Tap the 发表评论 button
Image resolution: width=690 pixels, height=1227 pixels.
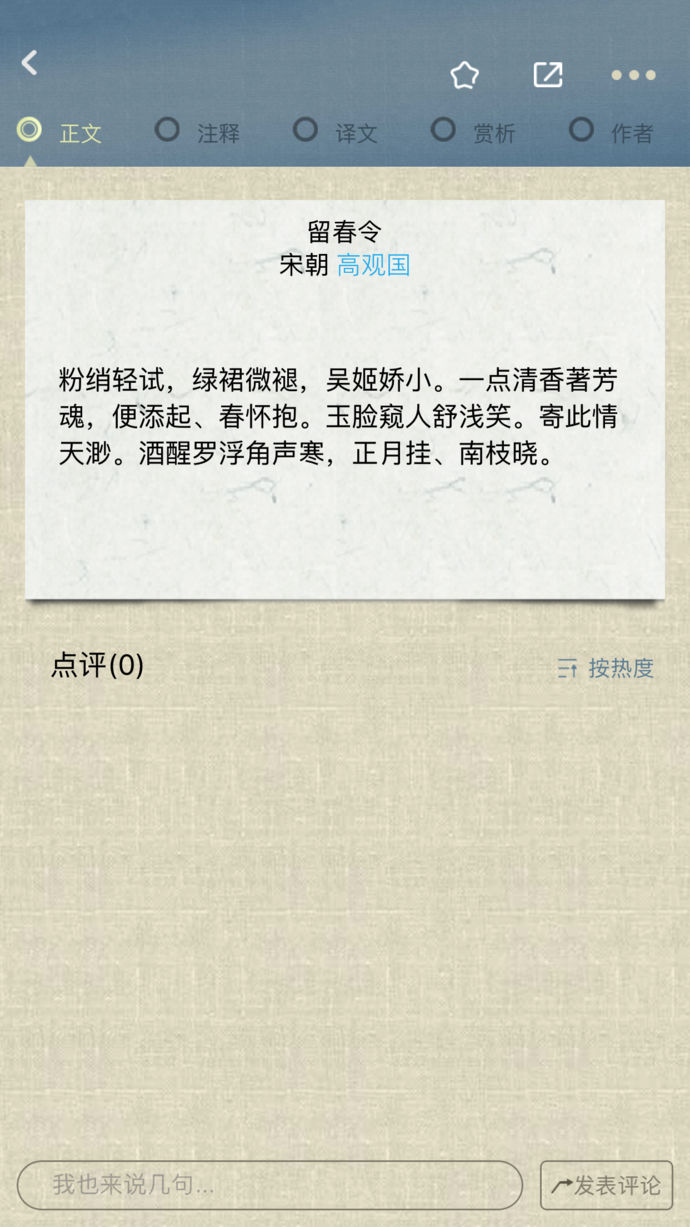point(606,1185)
